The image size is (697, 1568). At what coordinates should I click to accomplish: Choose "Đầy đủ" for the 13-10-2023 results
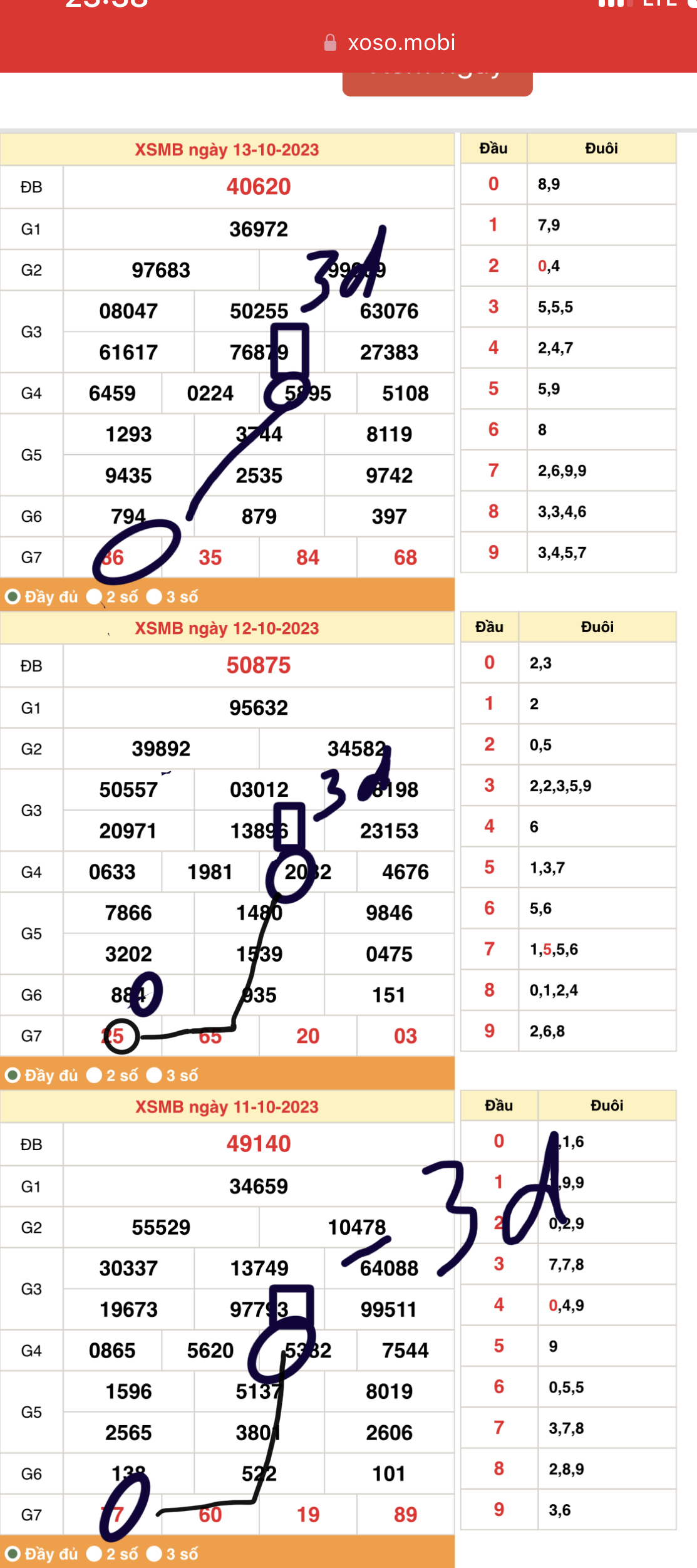(13, 597)
